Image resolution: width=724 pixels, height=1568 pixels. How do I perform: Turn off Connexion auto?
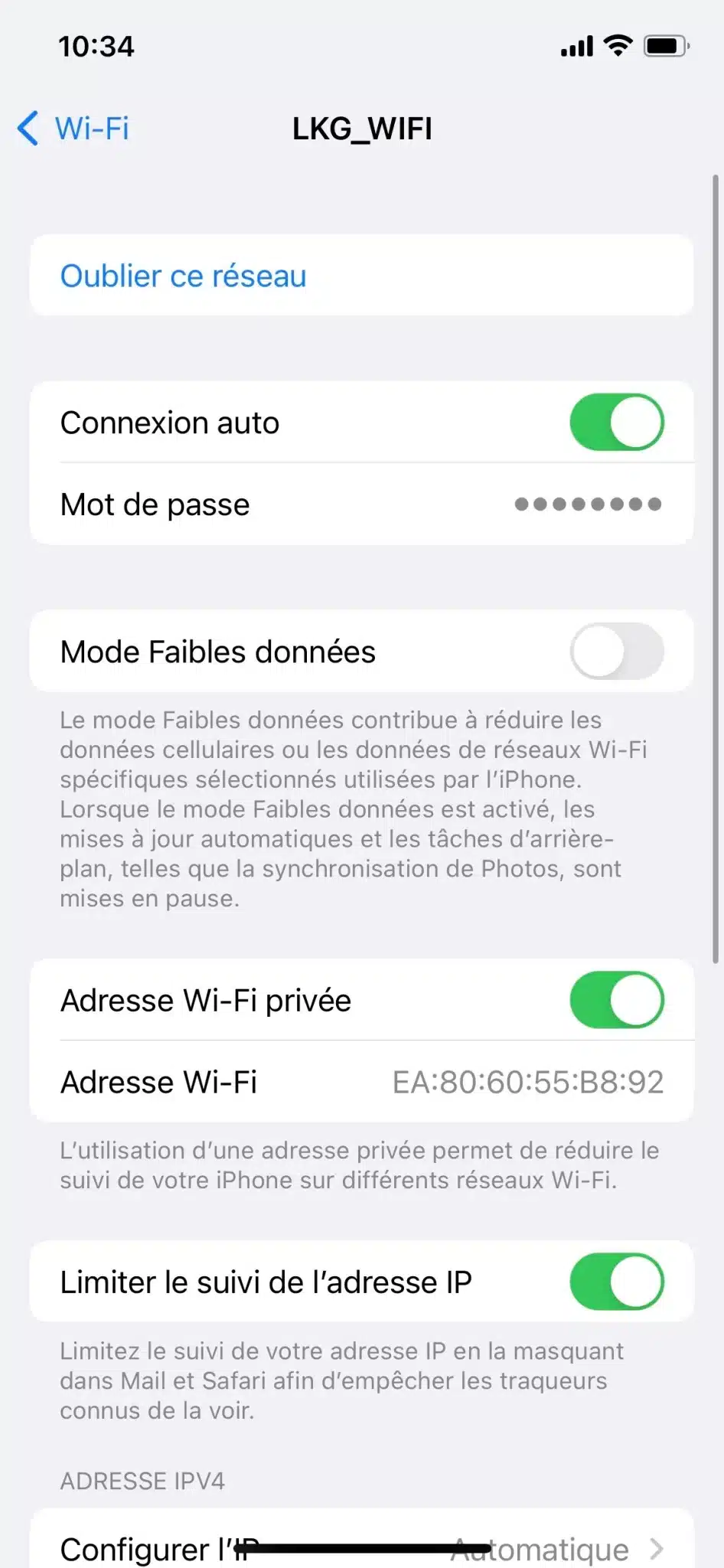coord(616,423)
